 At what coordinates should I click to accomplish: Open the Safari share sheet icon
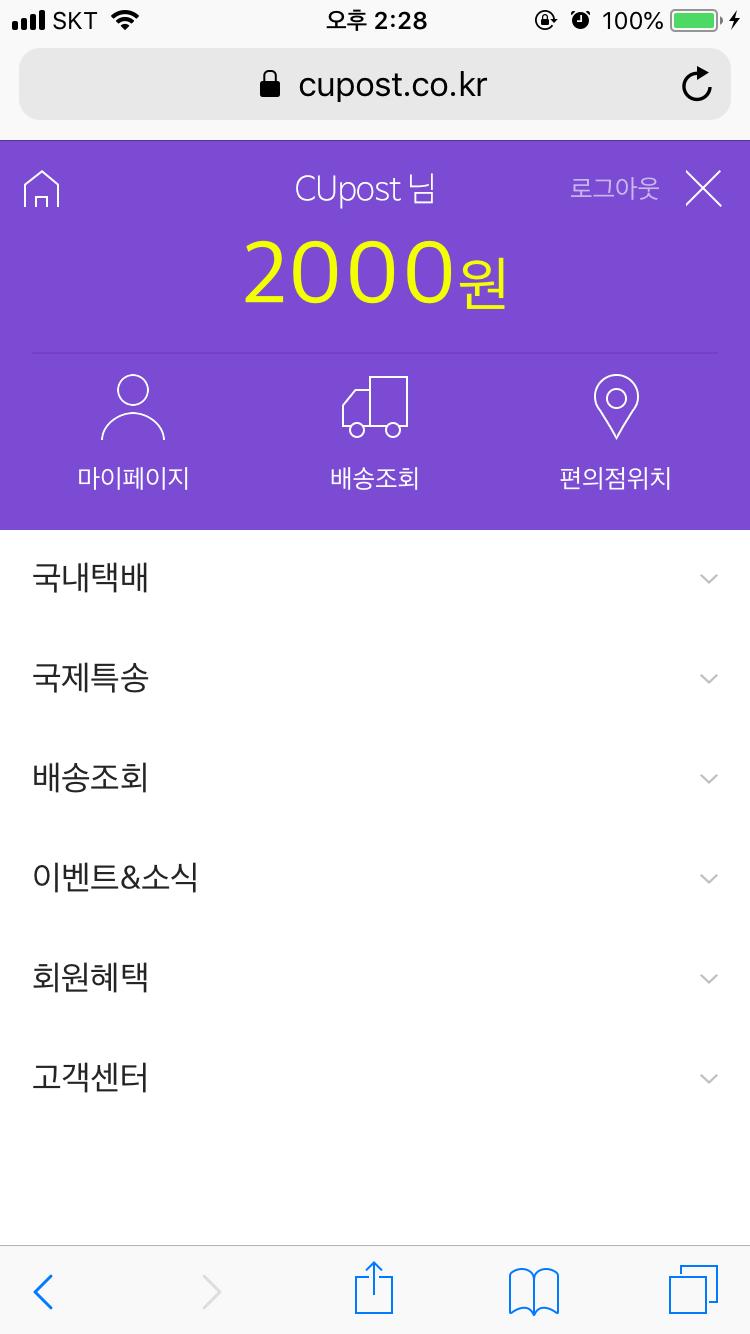pyautogui.click(x=374, y=1290)
